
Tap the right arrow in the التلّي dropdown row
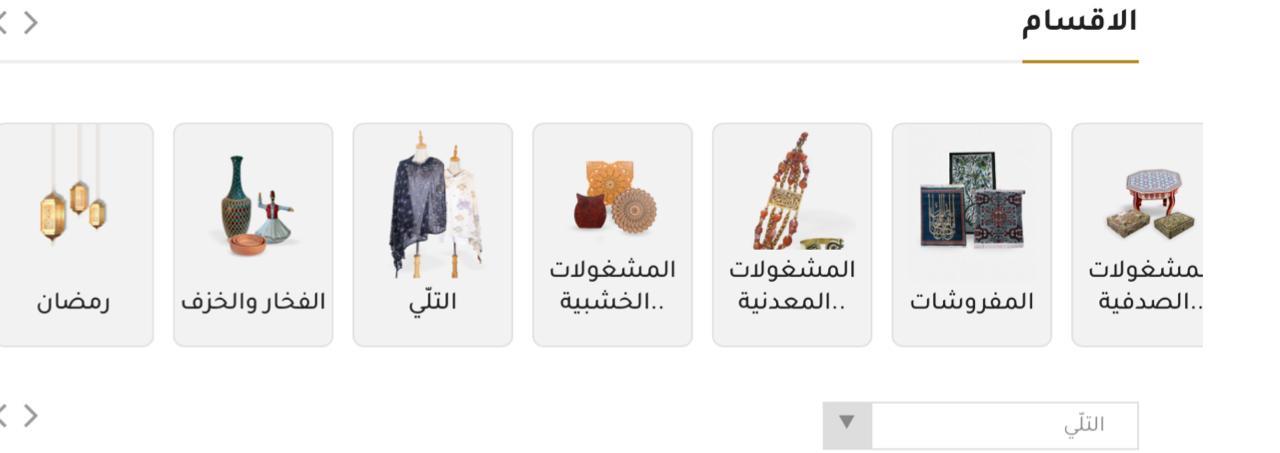click(31, 415)
